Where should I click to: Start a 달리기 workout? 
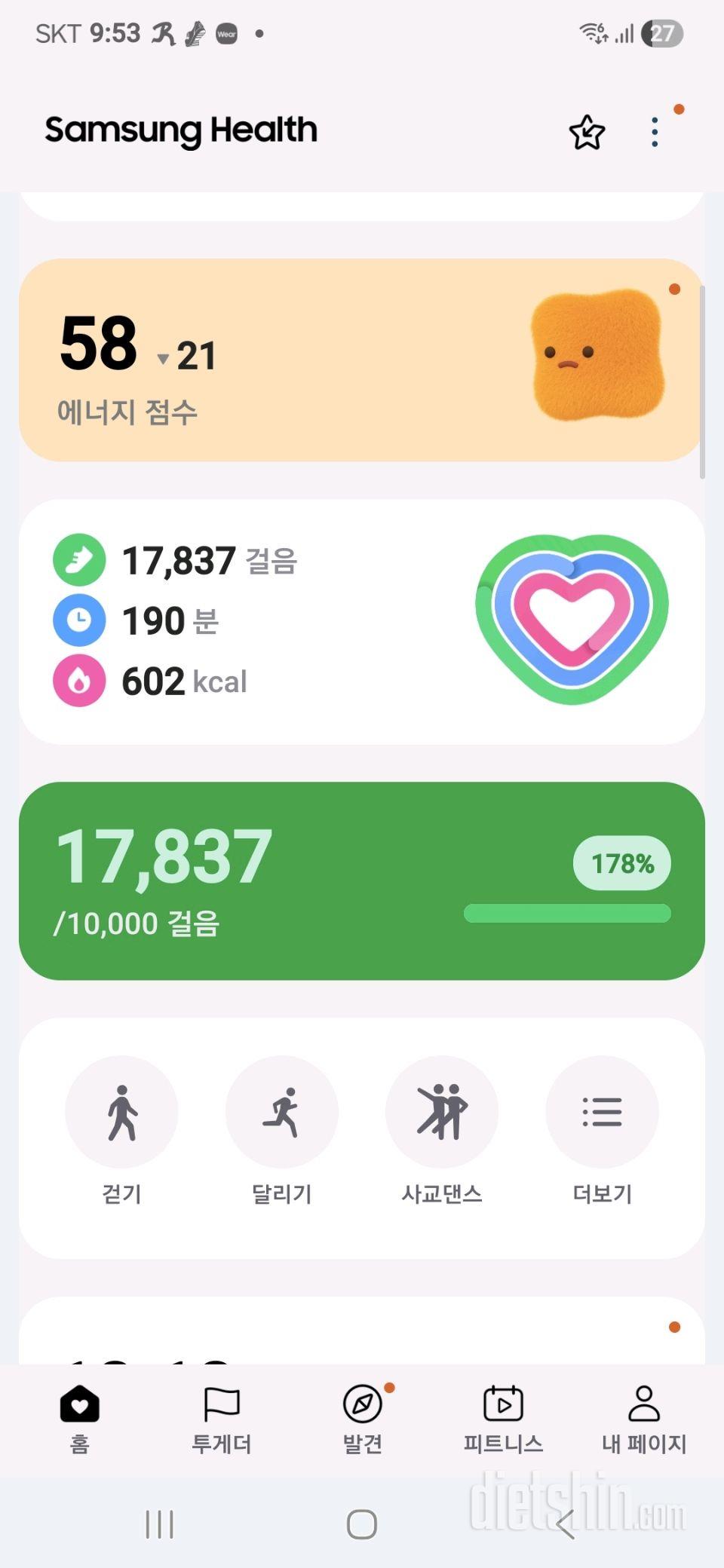(x=282, y=1113)
